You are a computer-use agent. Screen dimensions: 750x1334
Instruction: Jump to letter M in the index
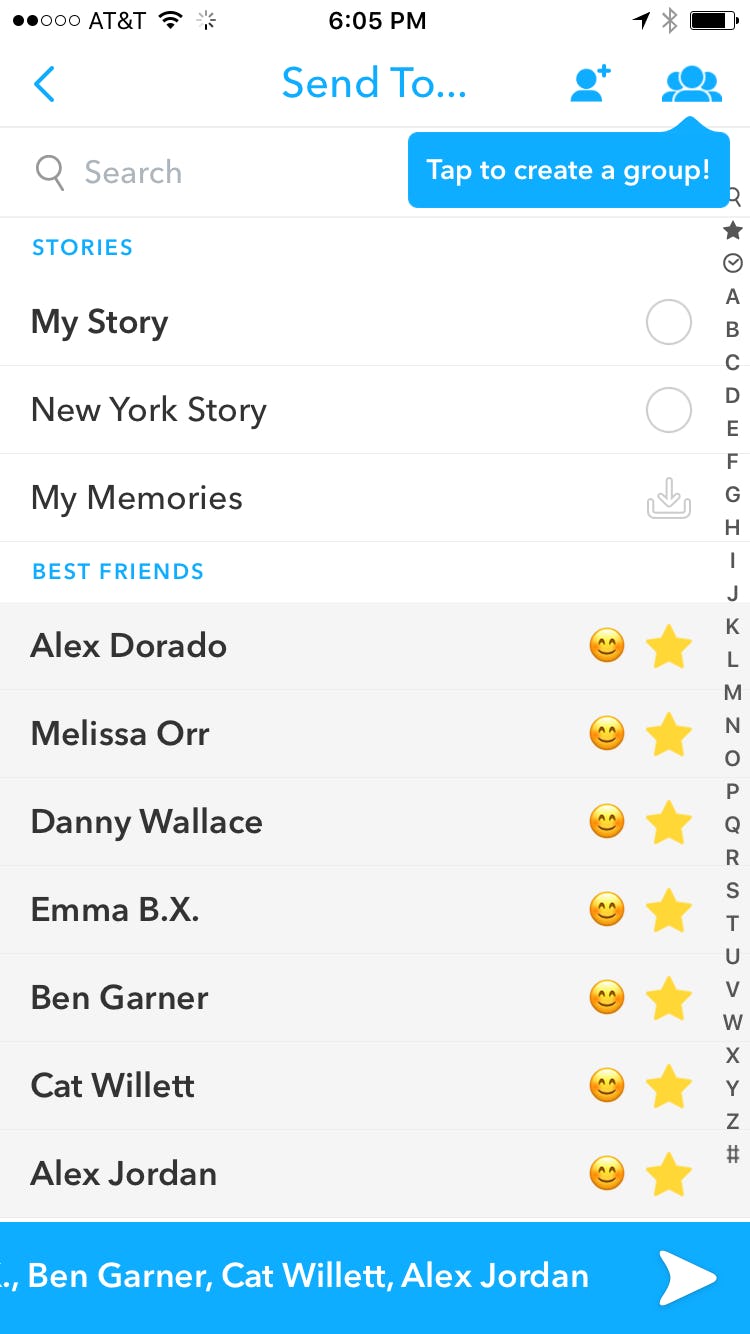click(x=732, y=692)
